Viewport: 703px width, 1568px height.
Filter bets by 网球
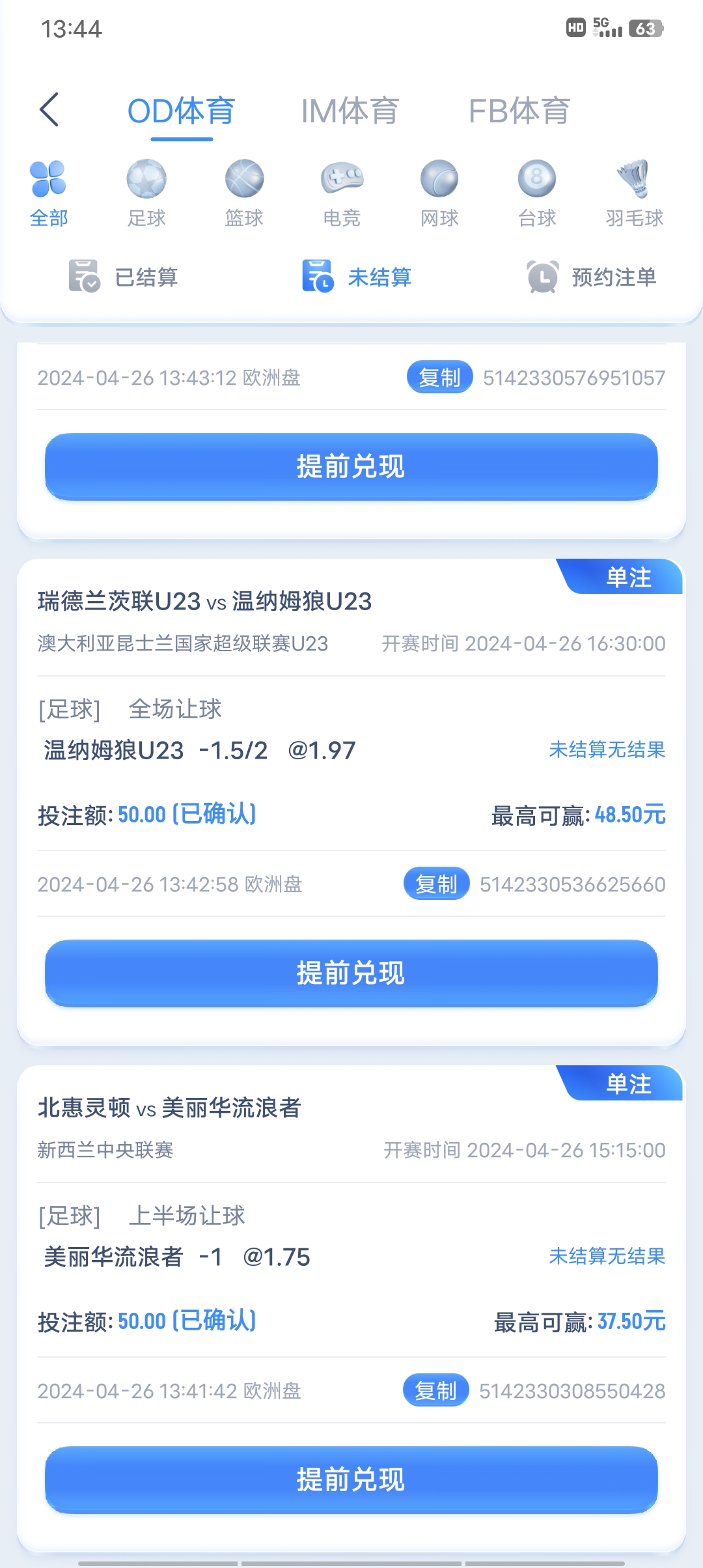tap(439, 193)
